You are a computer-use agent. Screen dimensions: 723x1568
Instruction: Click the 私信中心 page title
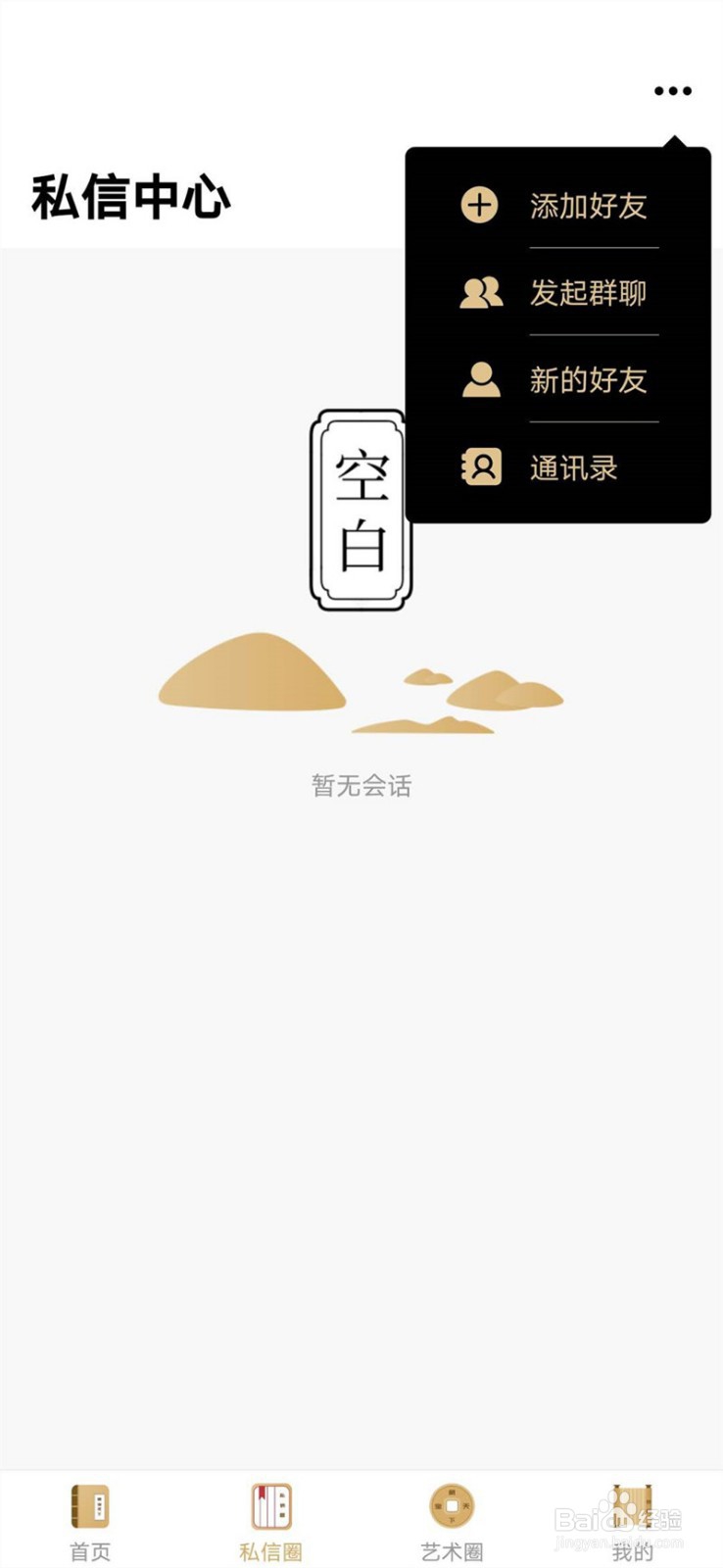(132, 194)
